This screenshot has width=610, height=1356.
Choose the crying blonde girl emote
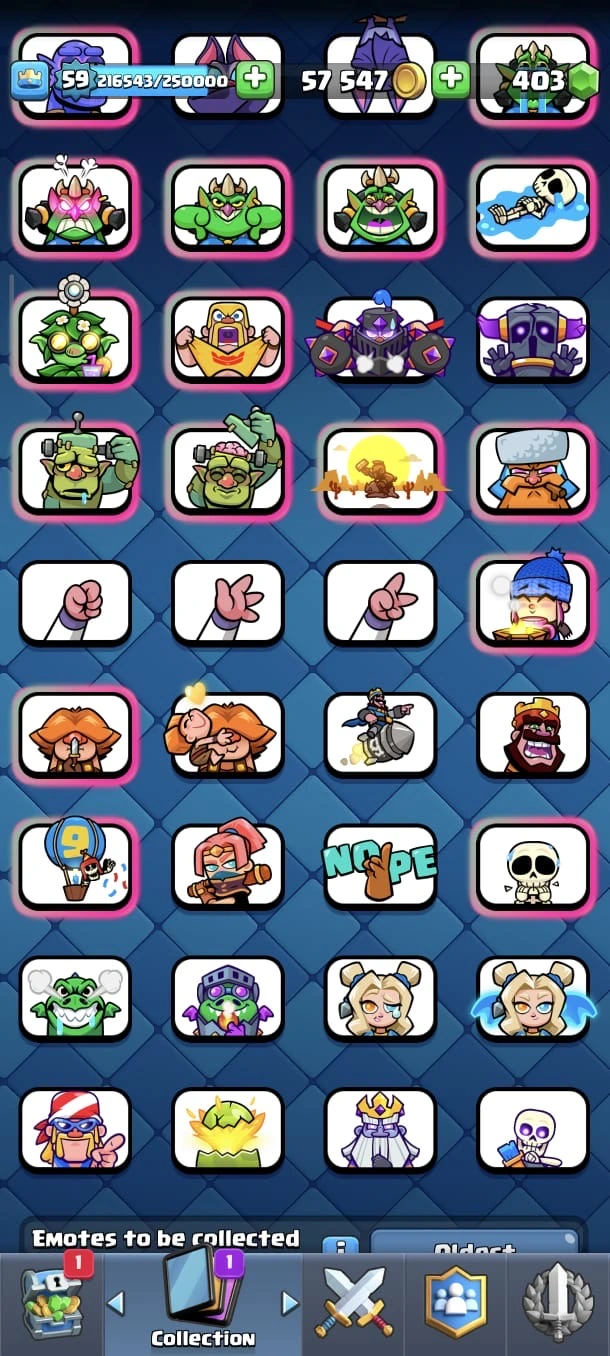tap(380, 998)
